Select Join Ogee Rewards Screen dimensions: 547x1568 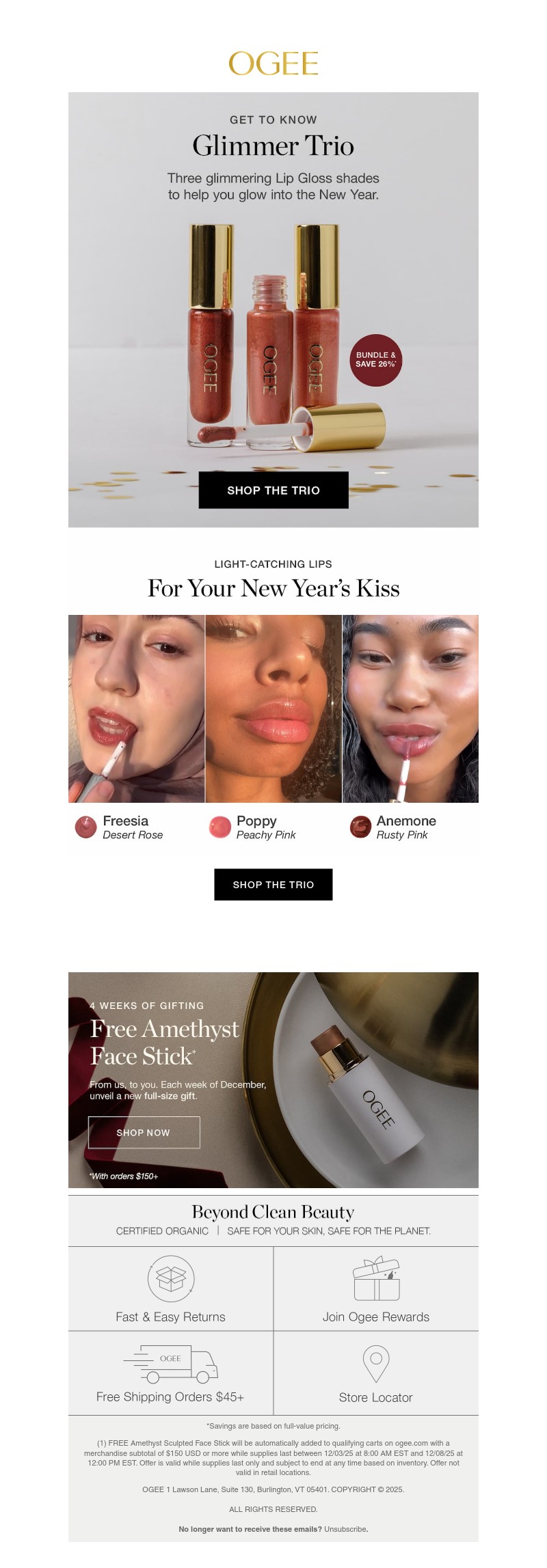(x=376, y=1290)
